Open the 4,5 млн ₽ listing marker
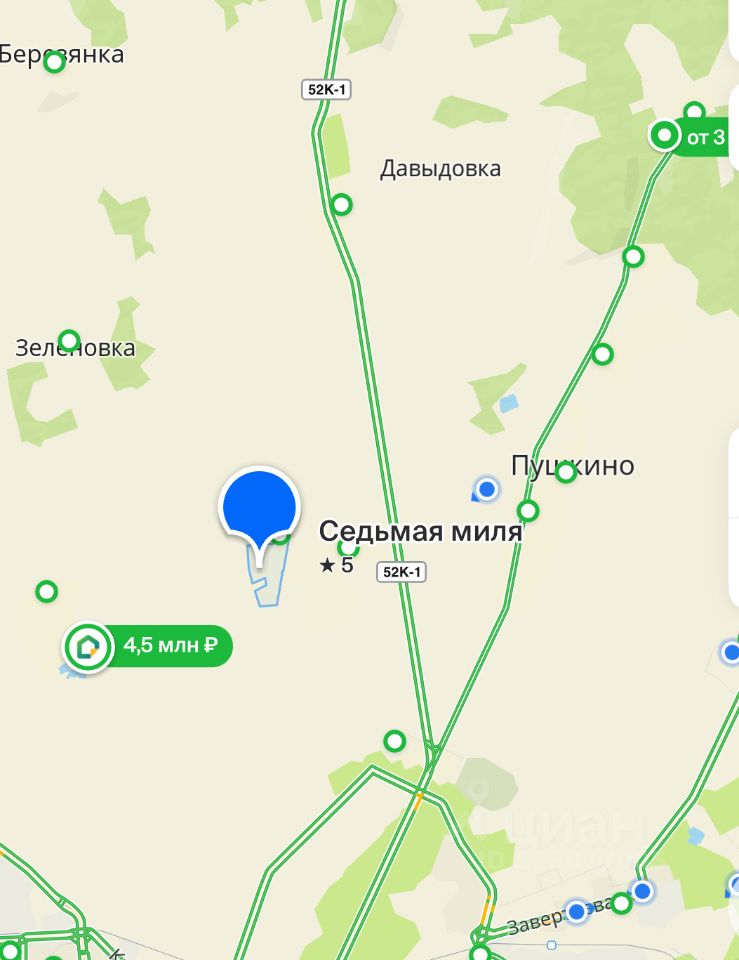 pyautogui.click(x=148, y=645)
